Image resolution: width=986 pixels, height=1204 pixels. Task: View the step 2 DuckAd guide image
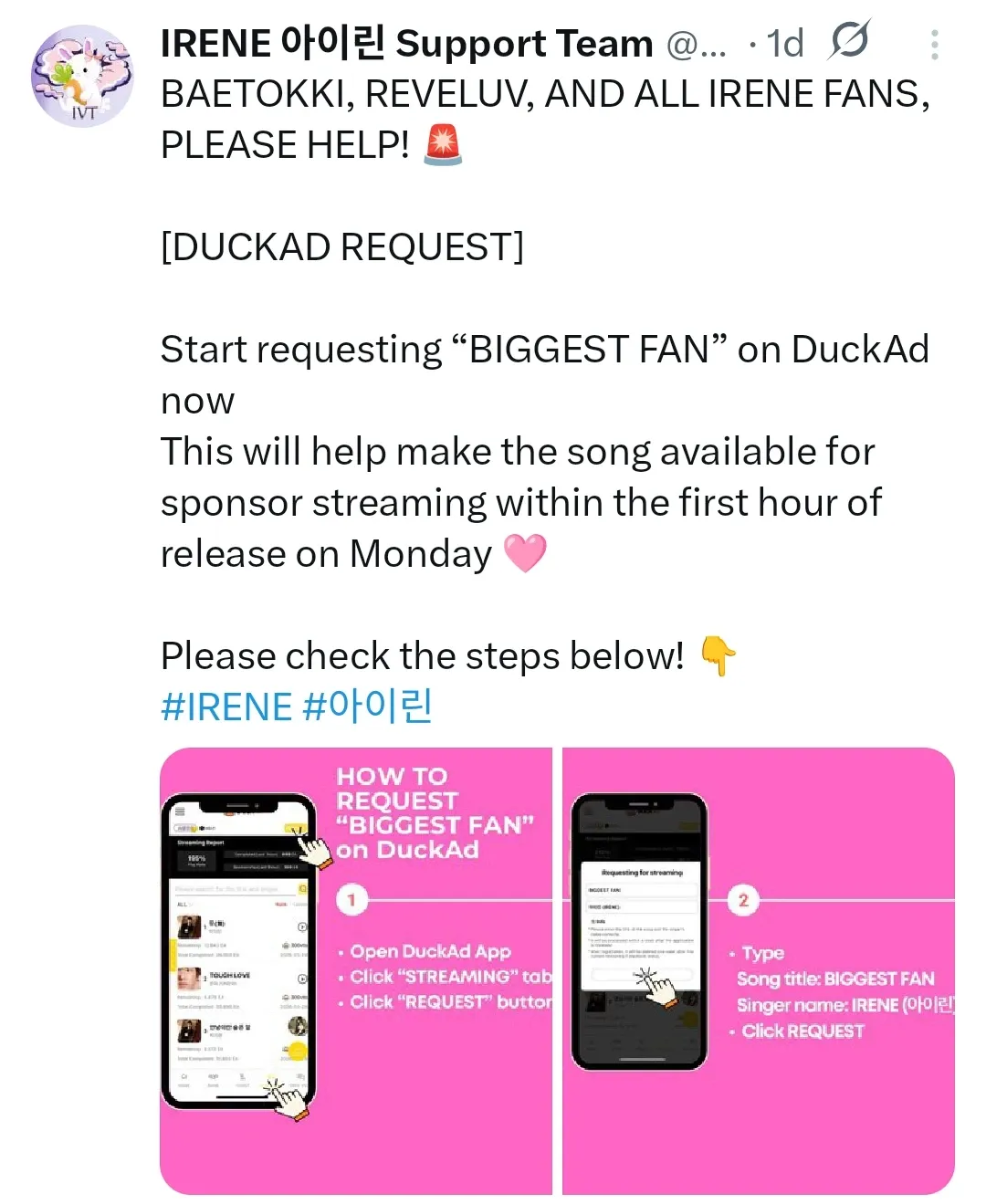coord(758,970)
